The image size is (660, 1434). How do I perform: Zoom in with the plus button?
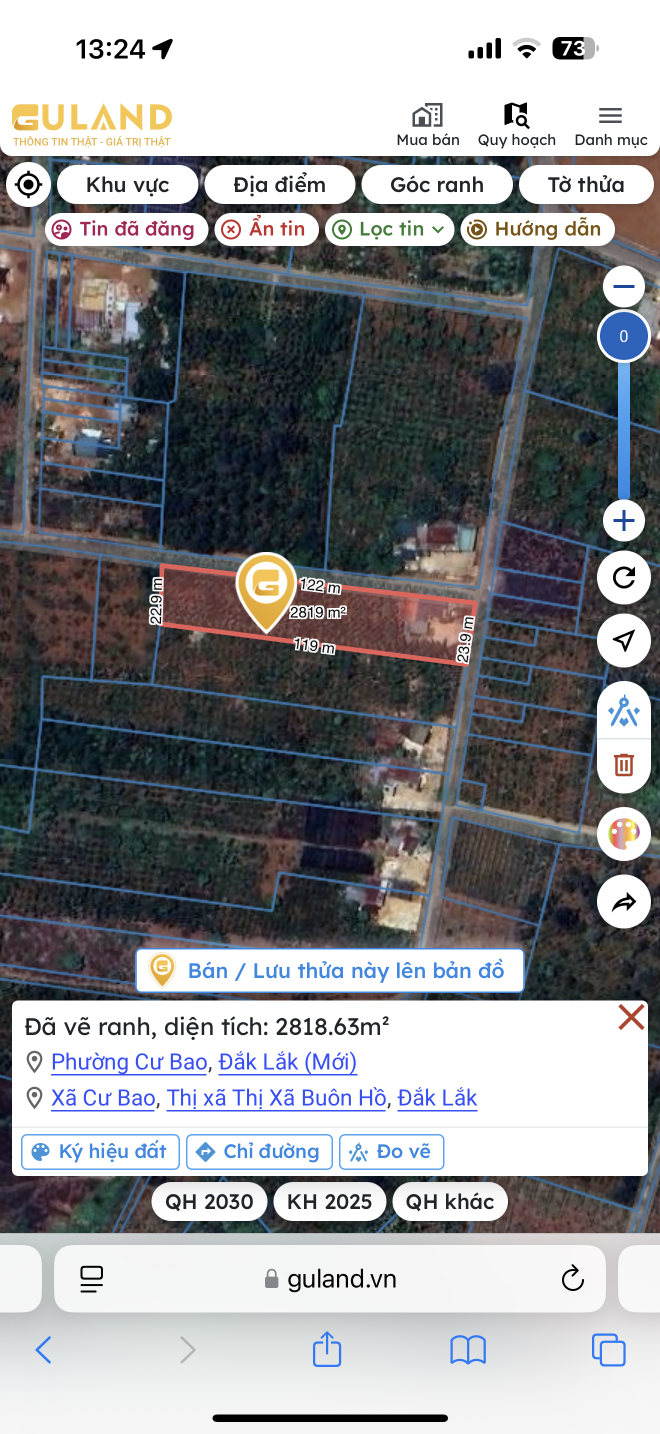tap(624, 520)
